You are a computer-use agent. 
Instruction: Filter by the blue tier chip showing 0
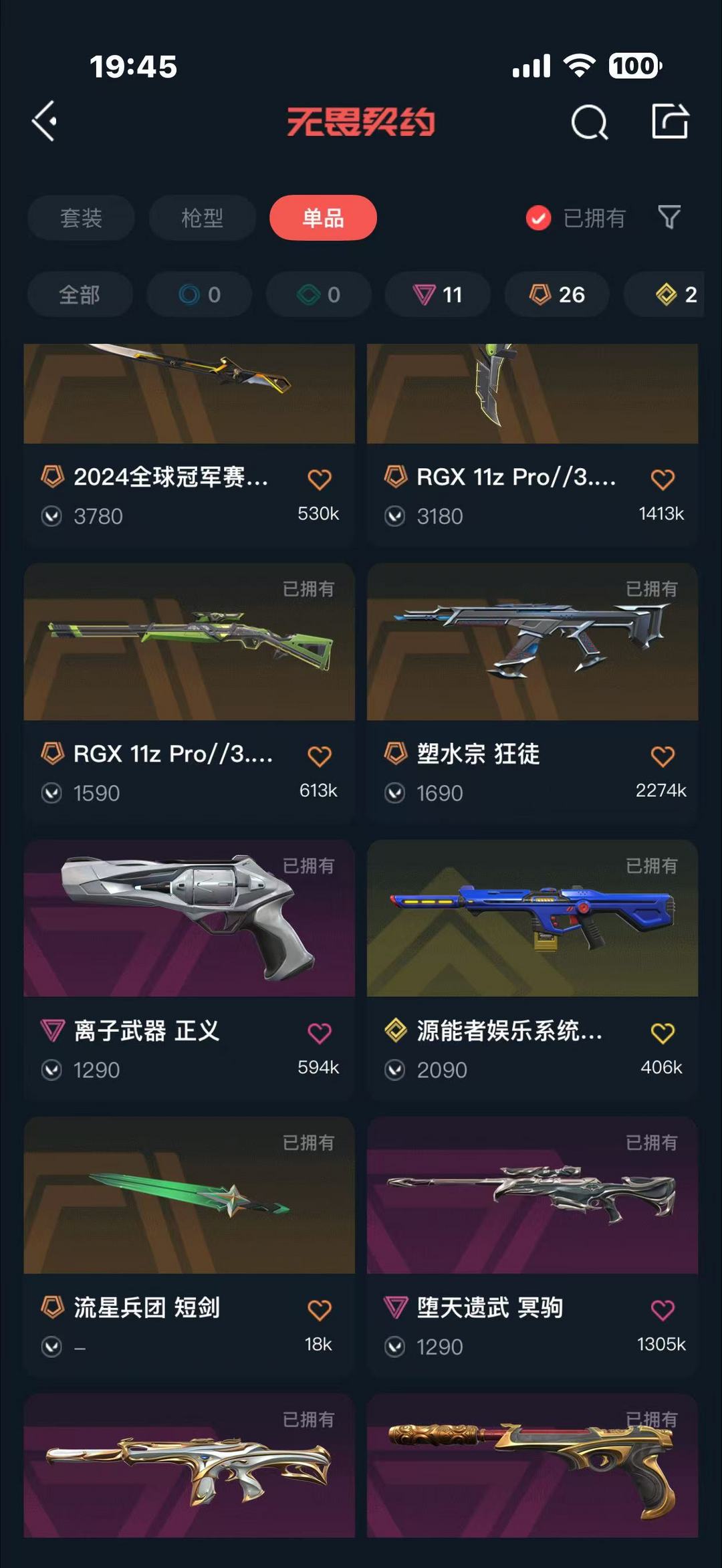click(199, 294)
